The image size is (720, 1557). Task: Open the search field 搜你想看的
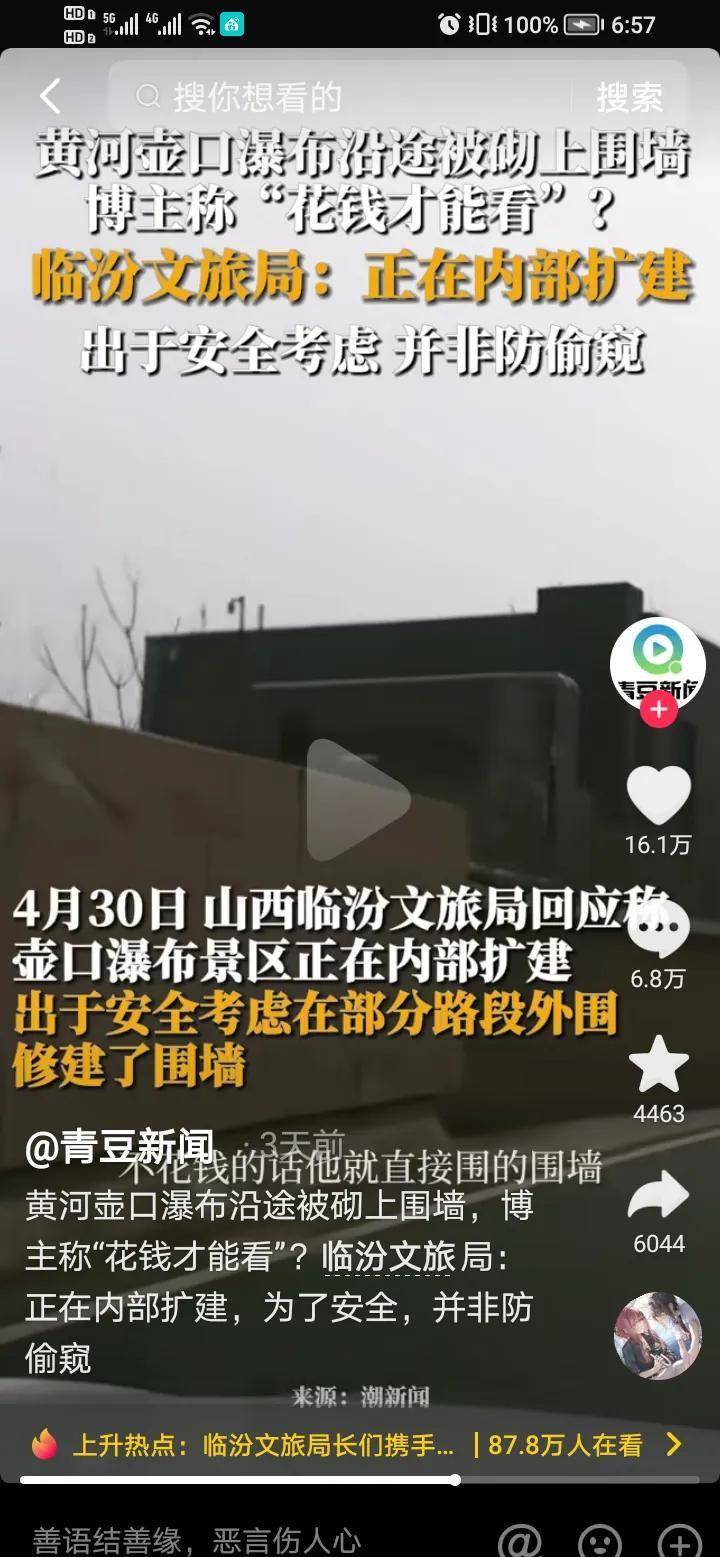point(340,97)
